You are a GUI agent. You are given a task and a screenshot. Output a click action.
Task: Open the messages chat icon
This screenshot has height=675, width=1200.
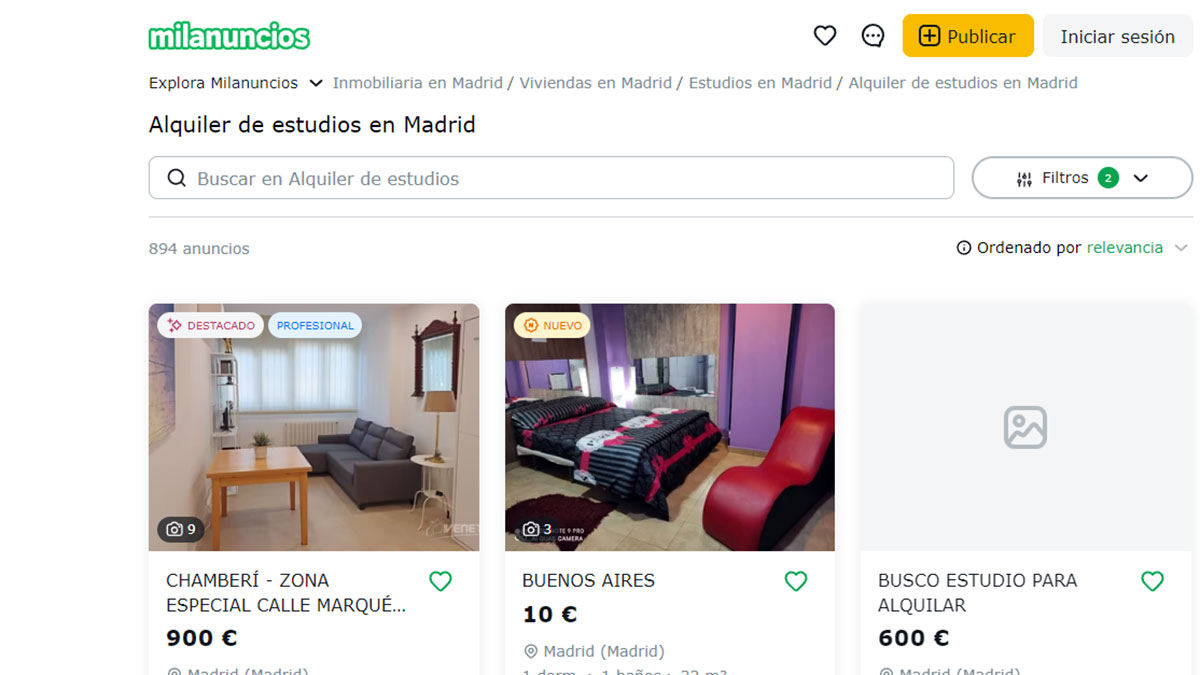pyautogui.click(x=872, y=36)
